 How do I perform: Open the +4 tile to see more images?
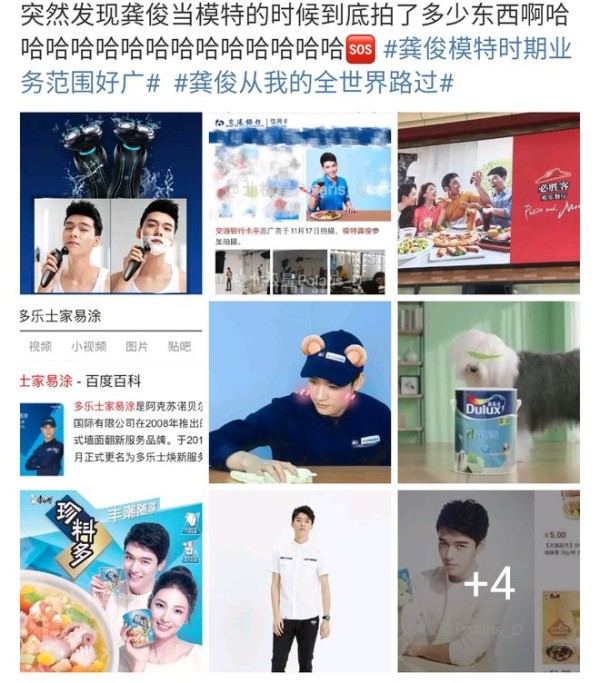point(488,581)
